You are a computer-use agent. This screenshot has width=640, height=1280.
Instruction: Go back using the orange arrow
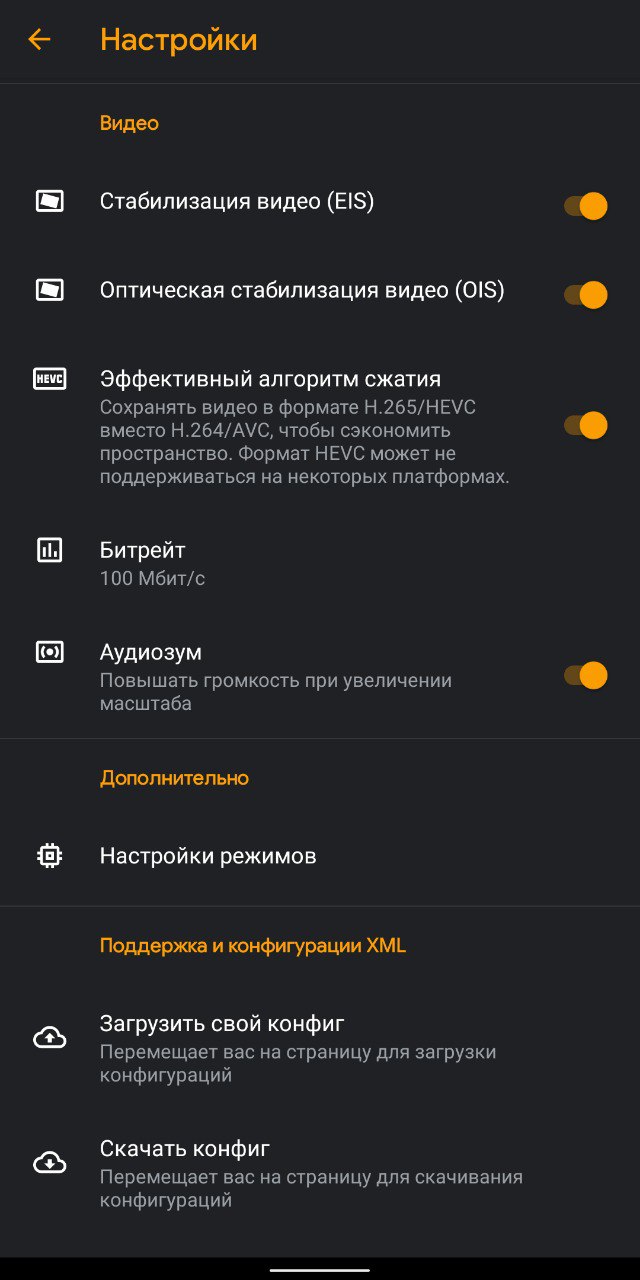click(x=39, y=40)
